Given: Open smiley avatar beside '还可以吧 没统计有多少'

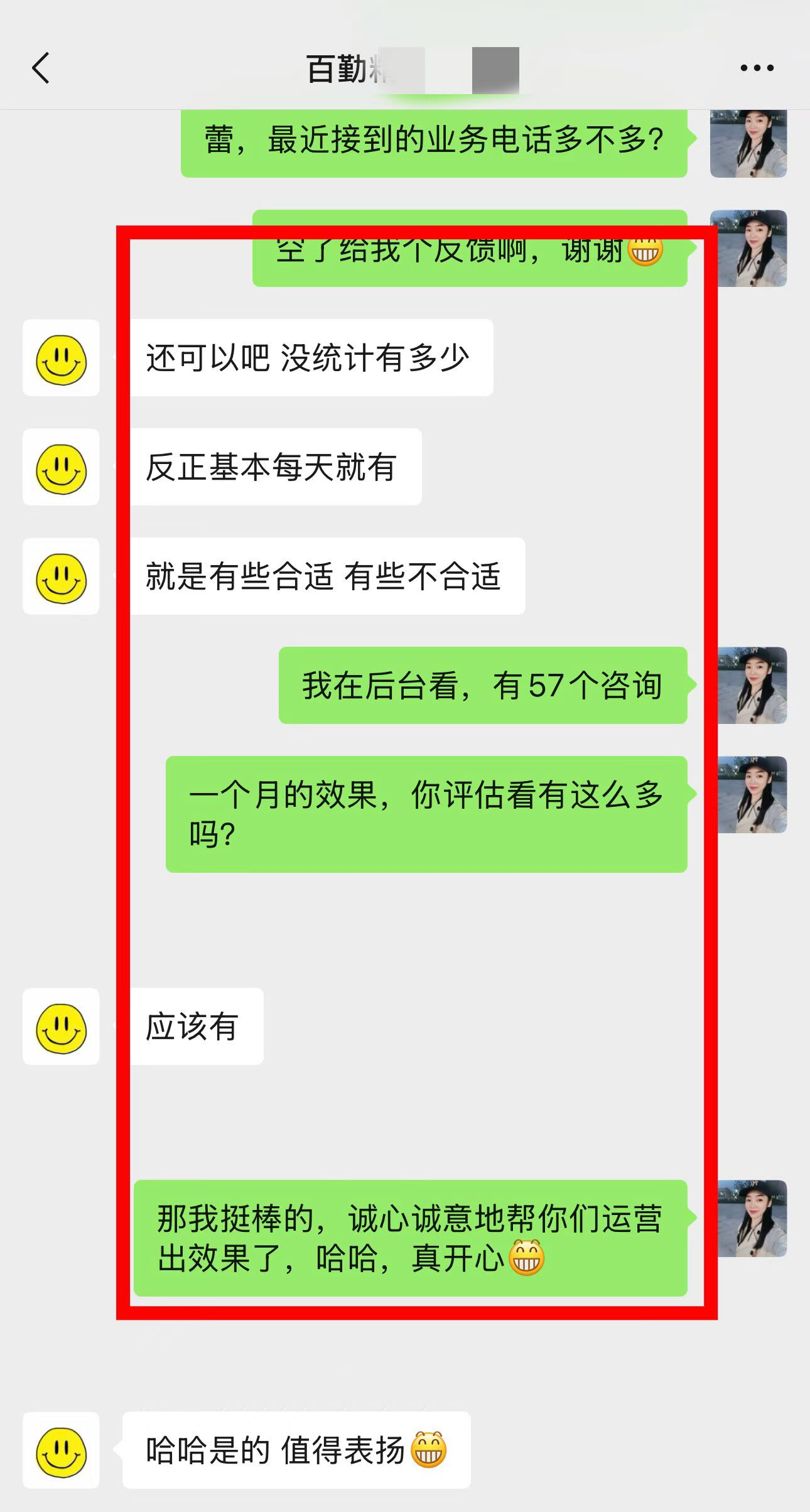Looking at the screenshot, I should coord(61,358).
